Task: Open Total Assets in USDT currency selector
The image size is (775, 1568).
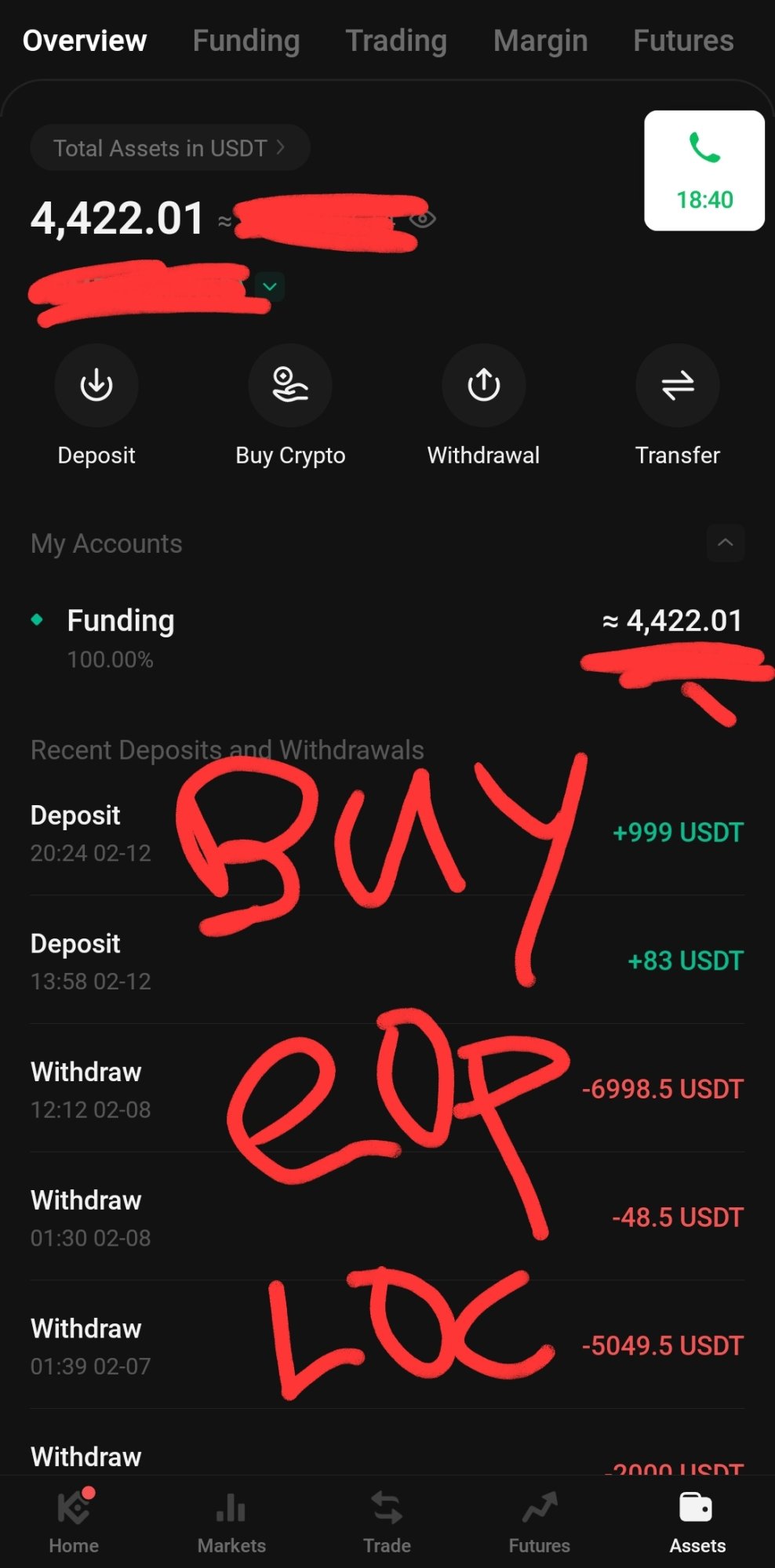Action: click(x=169, y=147)
